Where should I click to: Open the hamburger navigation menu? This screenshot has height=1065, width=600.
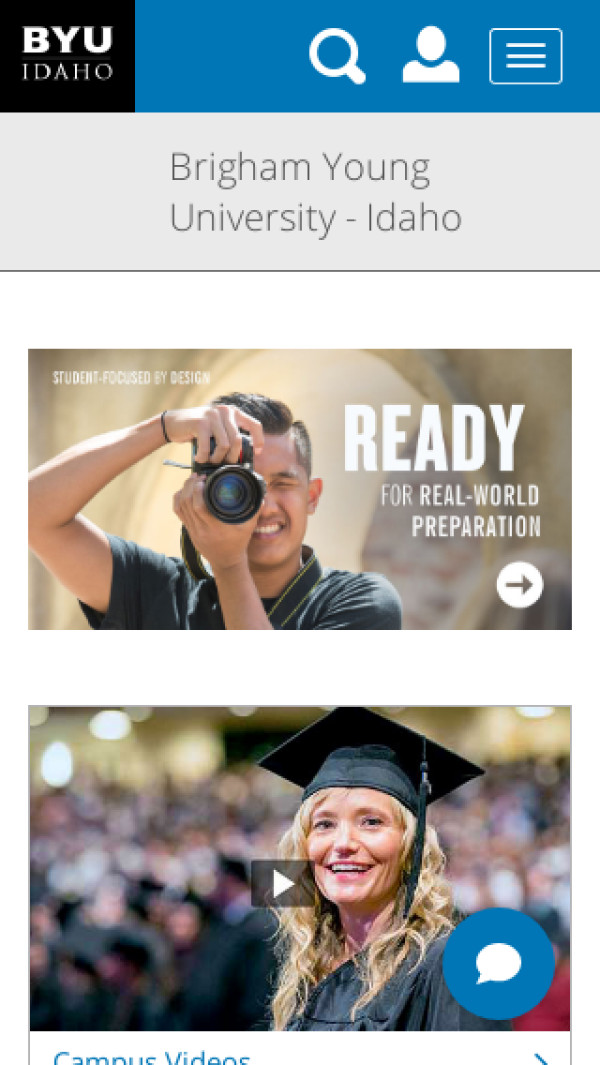click(x=525, y=56)
